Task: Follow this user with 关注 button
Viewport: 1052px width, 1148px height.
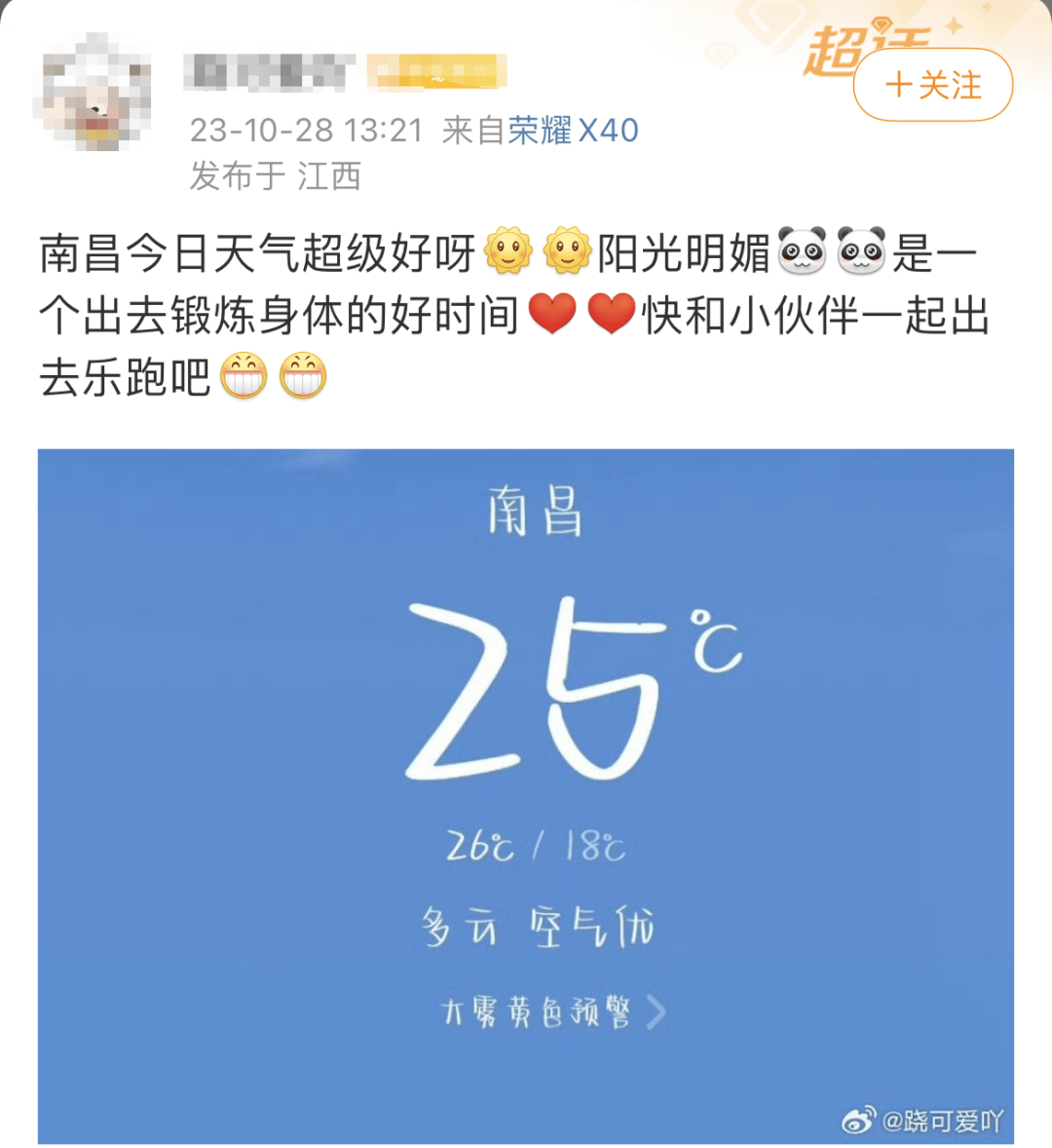Action: [932, 86]
